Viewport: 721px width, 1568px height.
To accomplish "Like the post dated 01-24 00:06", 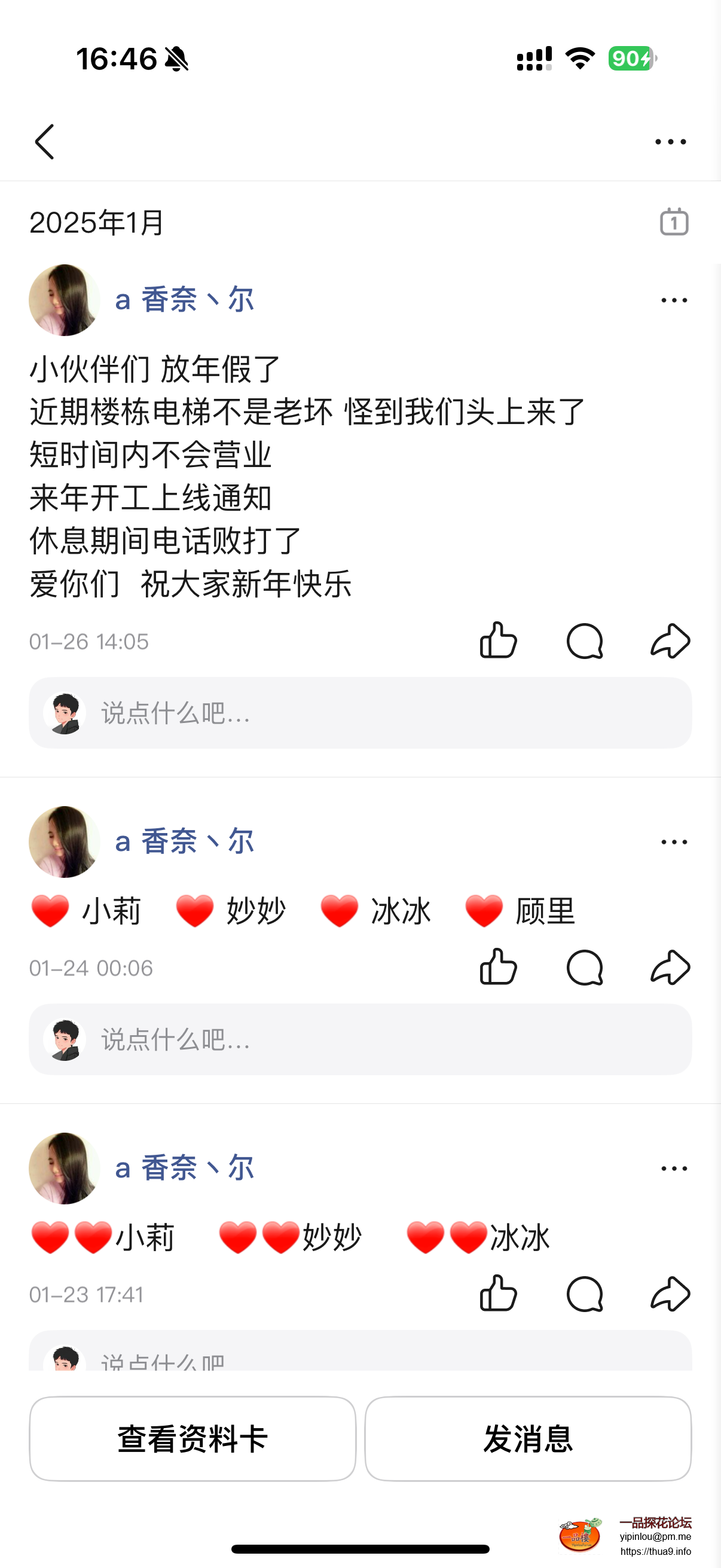I will [499, 967].
